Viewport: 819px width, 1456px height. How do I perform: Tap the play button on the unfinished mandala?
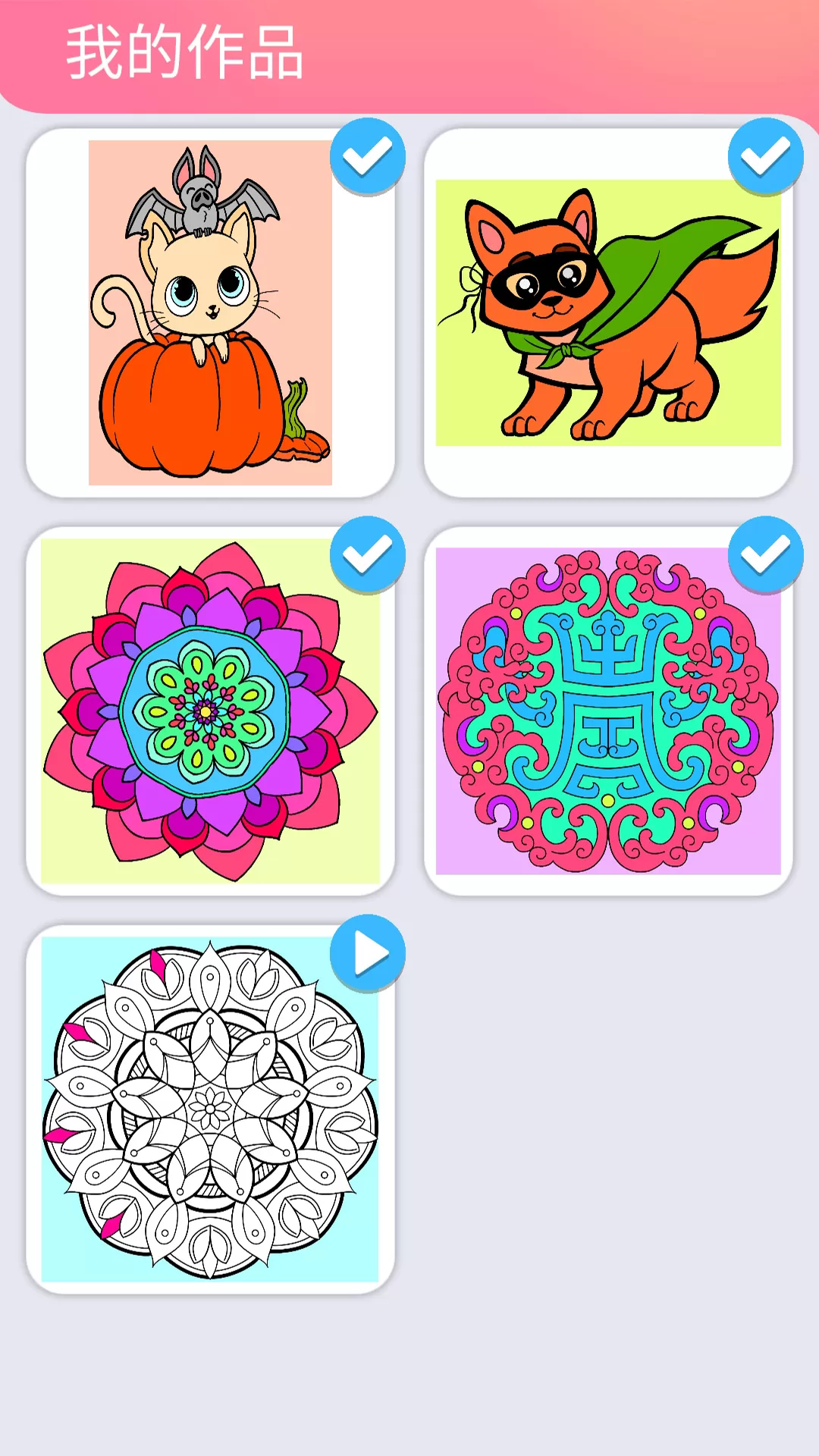(367, 953)
